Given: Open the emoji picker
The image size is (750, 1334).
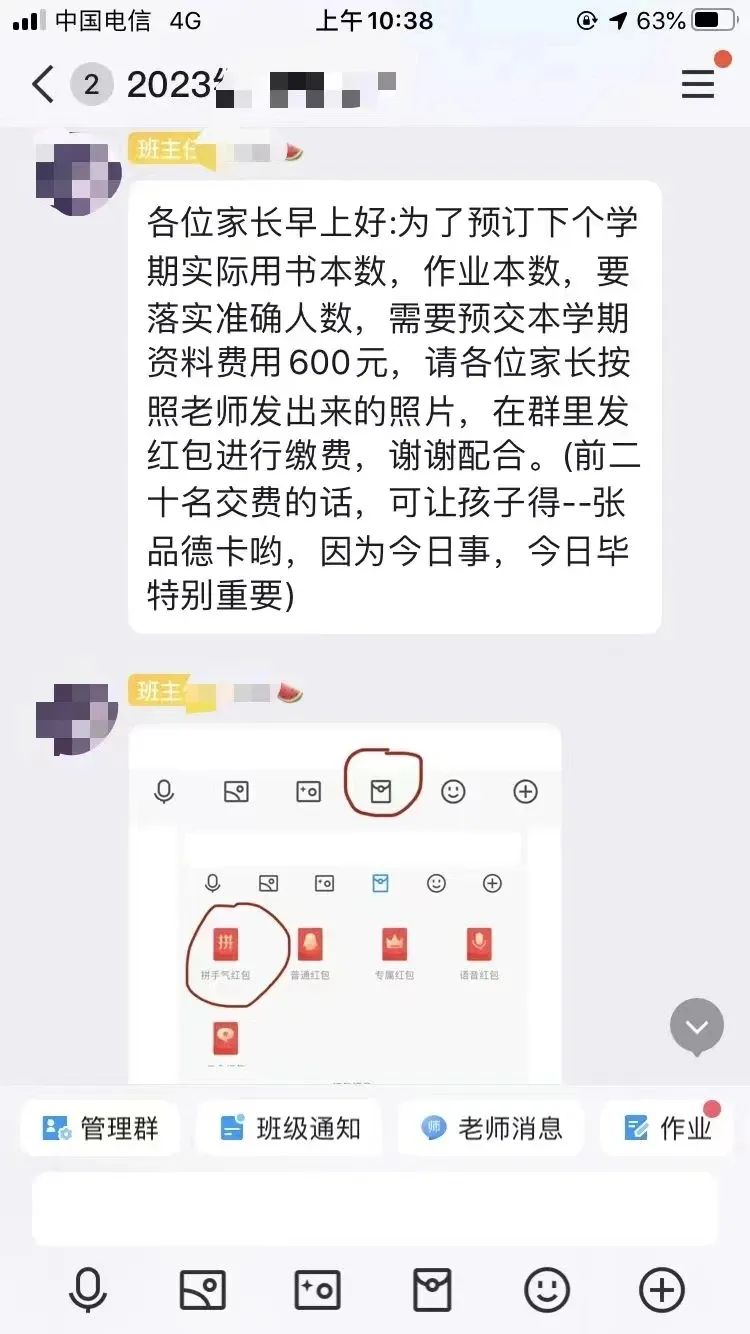Looking at the screenshot, I should coord(547,1290).
